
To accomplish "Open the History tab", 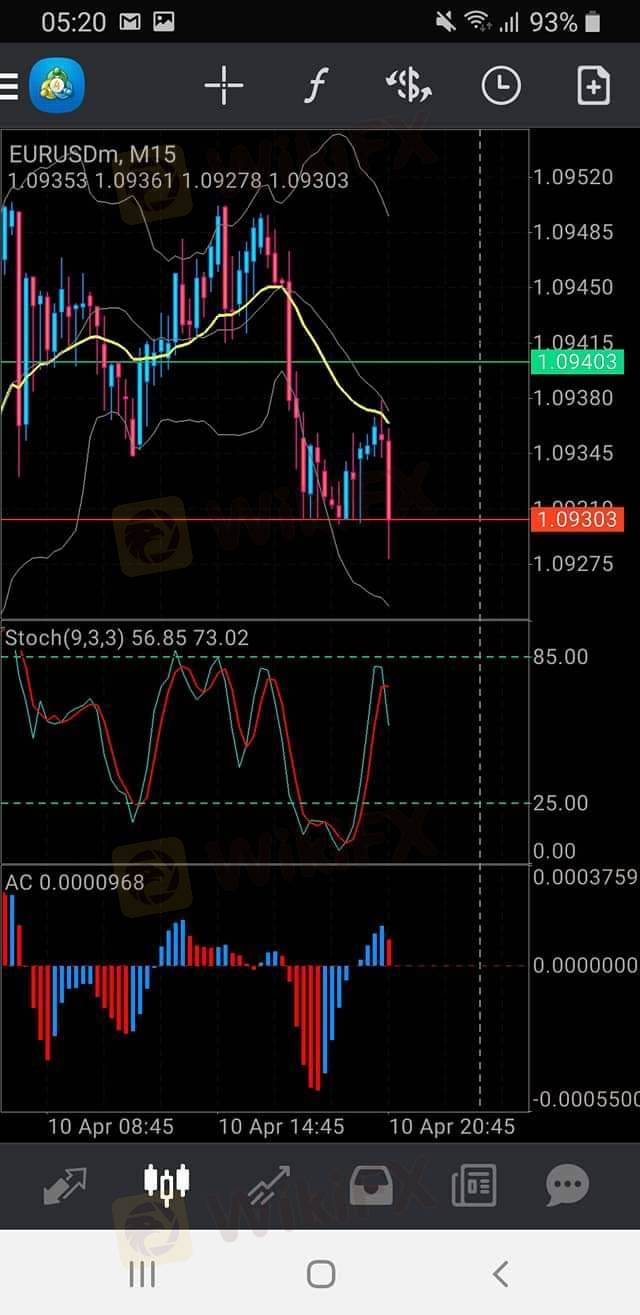I will pos(370,1186).
